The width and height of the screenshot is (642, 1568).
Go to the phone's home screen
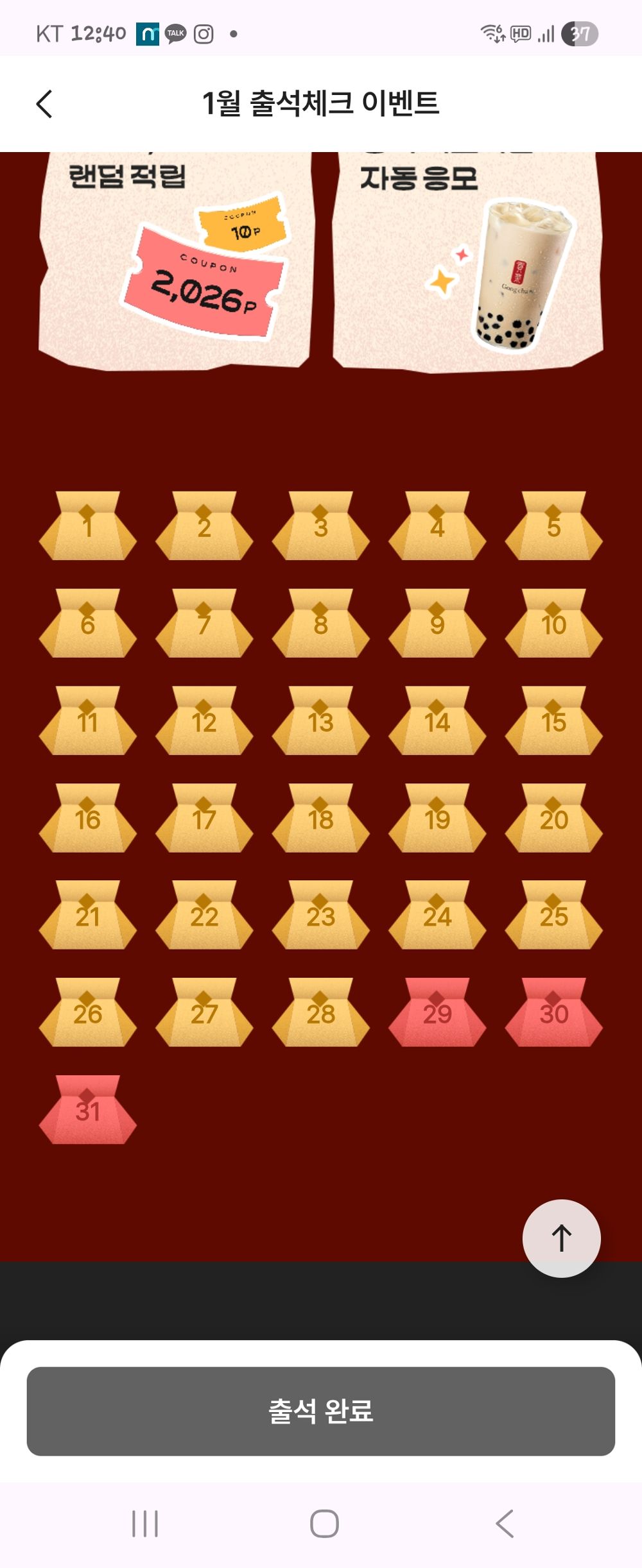[x=324, y=1524]
